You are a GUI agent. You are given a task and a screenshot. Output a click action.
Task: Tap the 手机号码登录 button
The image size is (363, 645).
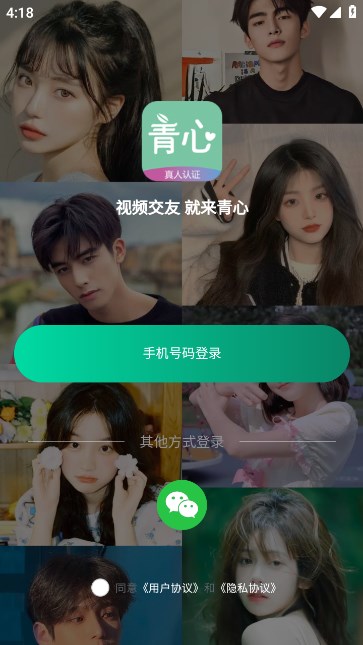(x=182, y=353)
